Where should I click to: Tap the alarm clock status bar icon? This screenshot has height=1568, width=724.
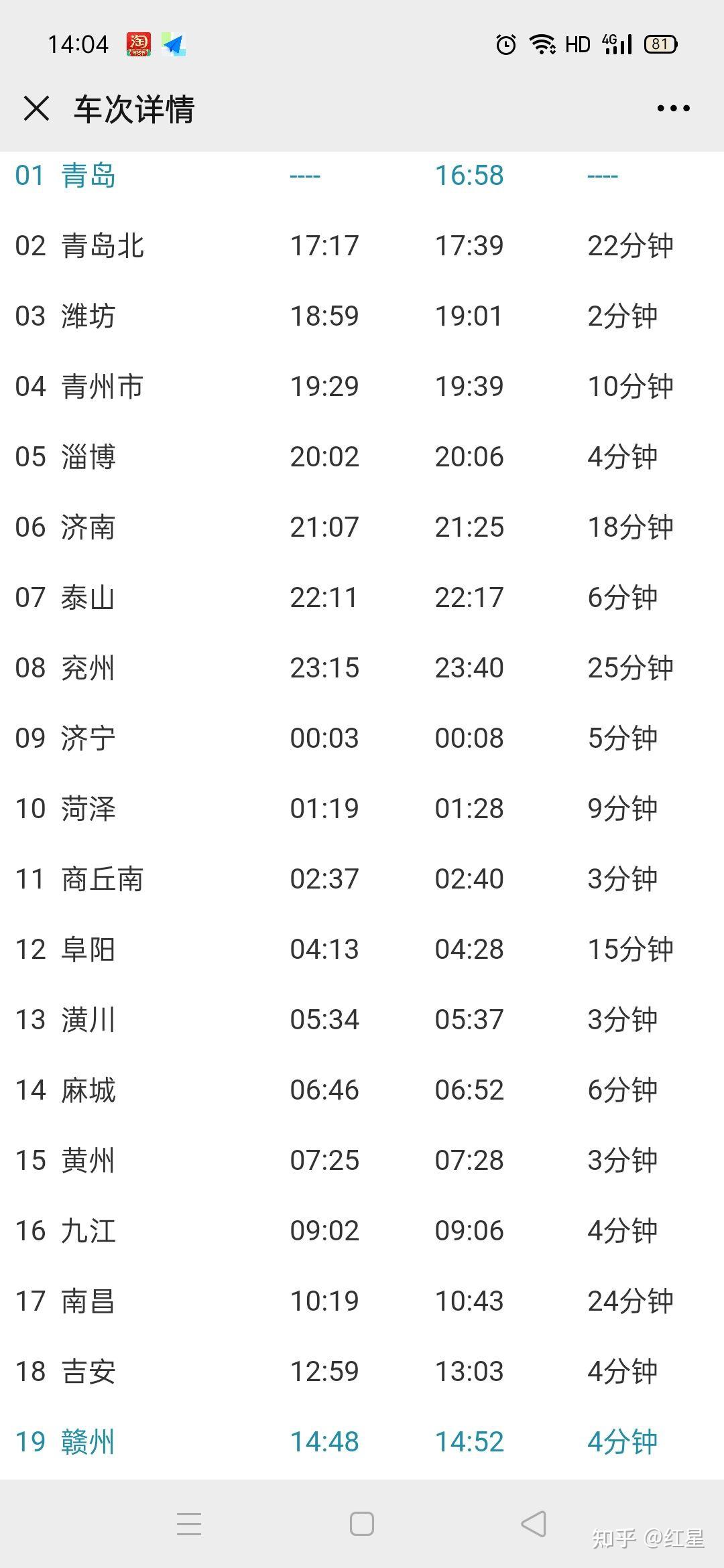(505, 43)
